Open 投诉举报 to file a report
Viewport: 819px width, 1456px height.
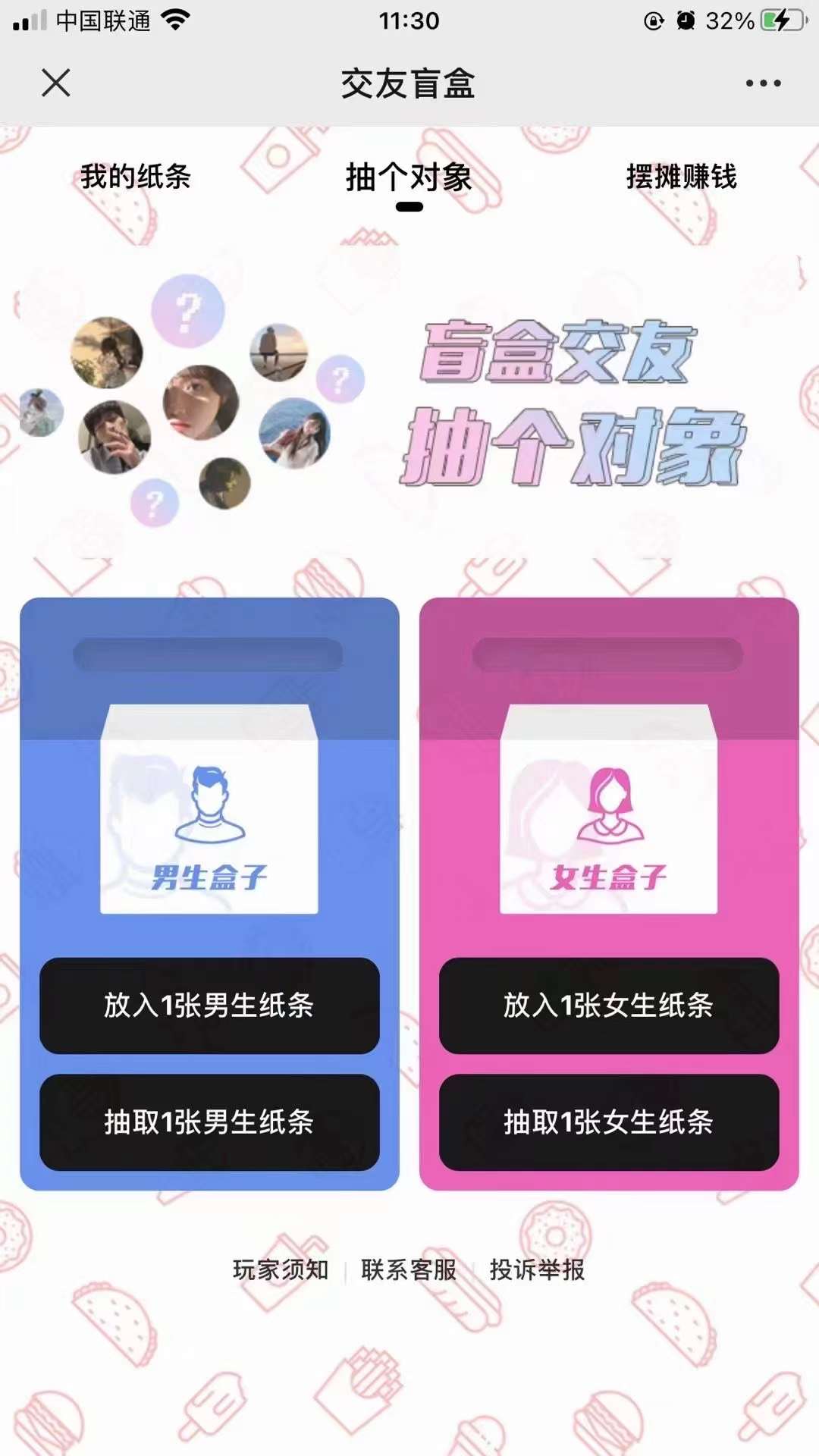tap(537, 1269)
